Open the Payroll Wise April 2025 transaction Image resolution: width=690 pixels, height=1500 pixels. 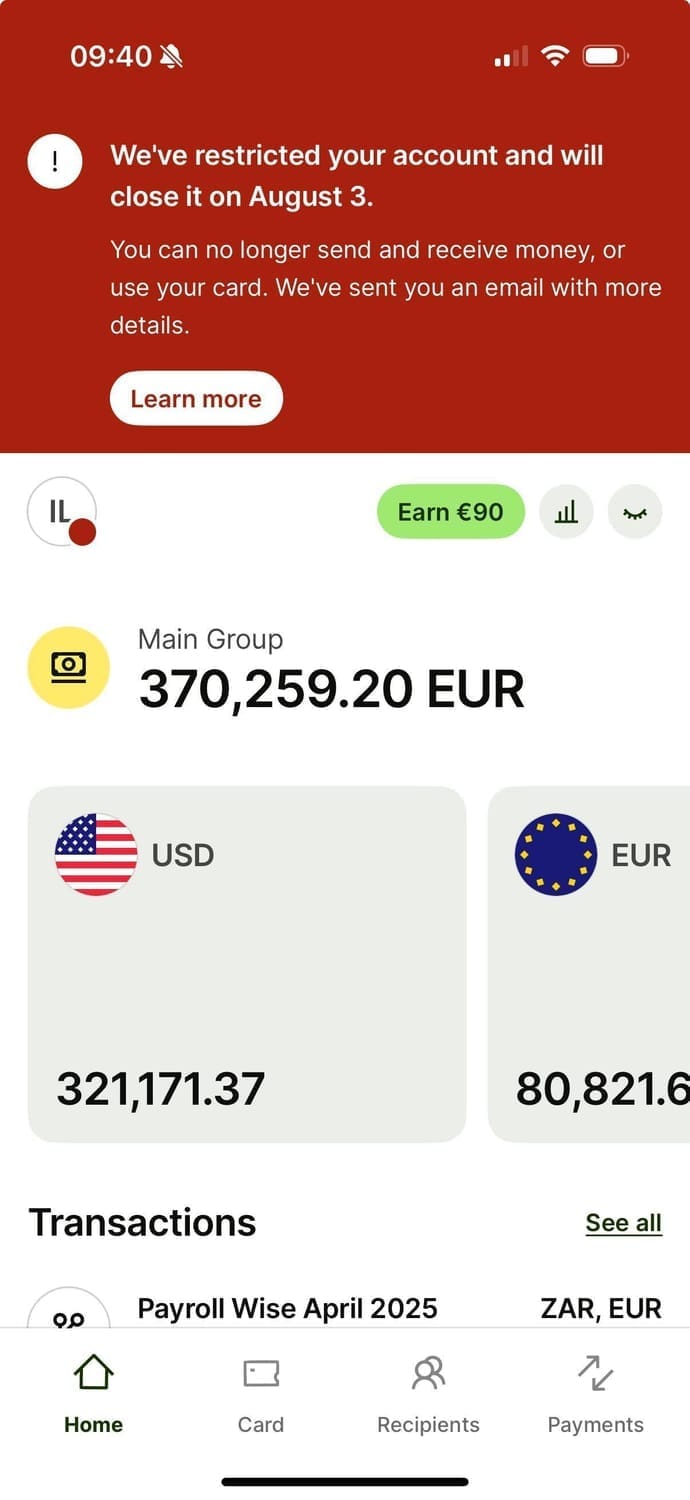[287, 1308]
